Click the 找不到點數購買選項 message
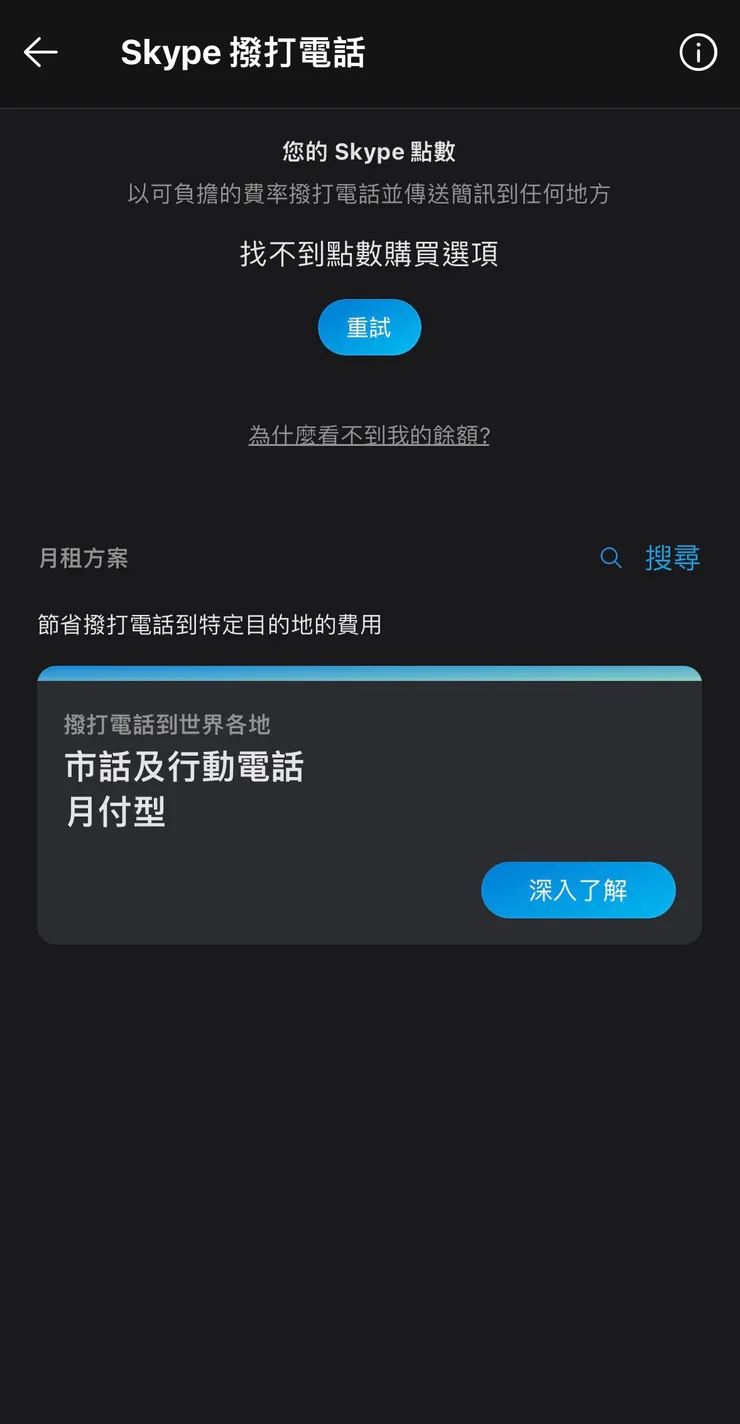Viewport: 740px width, 1424px height. 369,255
